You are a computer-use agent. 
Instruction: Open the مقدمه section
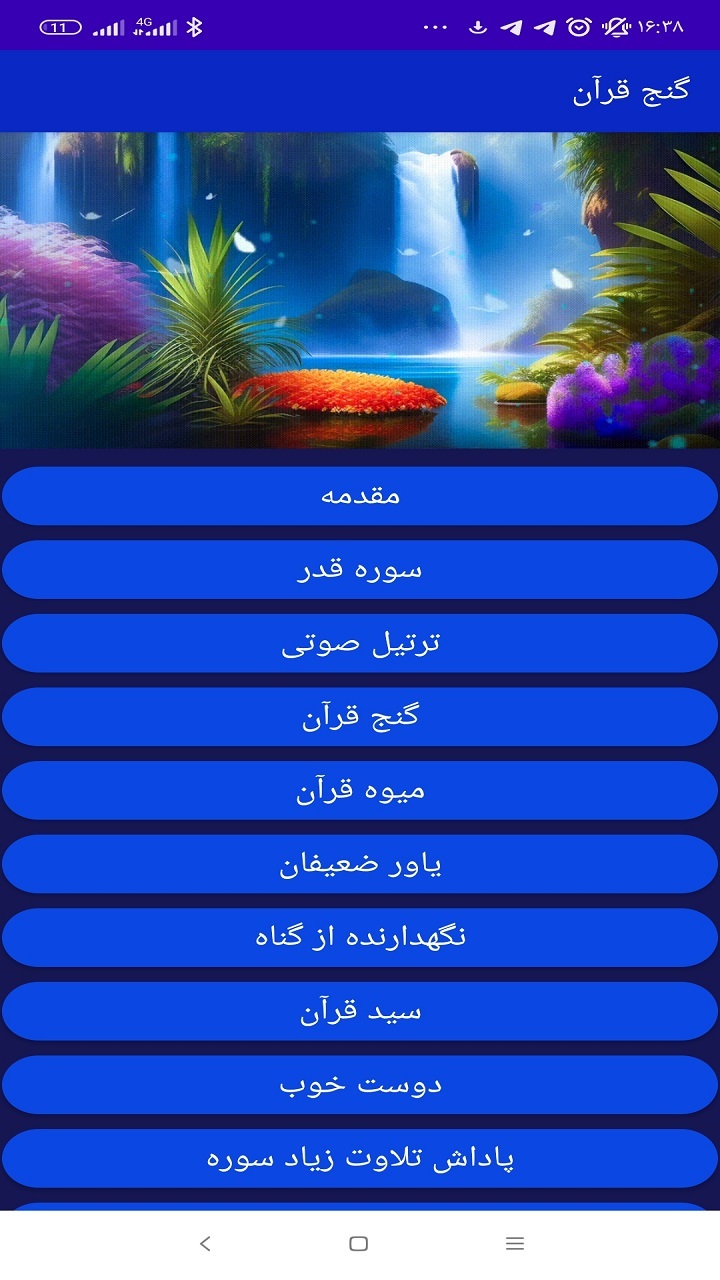click(360, 495)
